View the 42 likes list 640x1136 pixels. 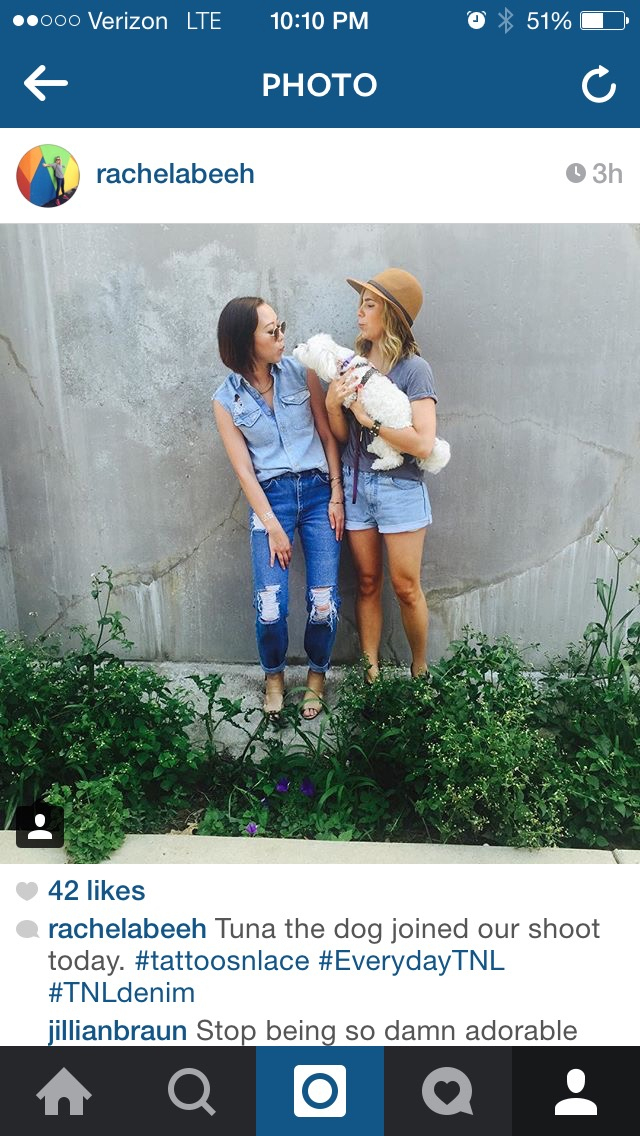[x=96, y=891]
